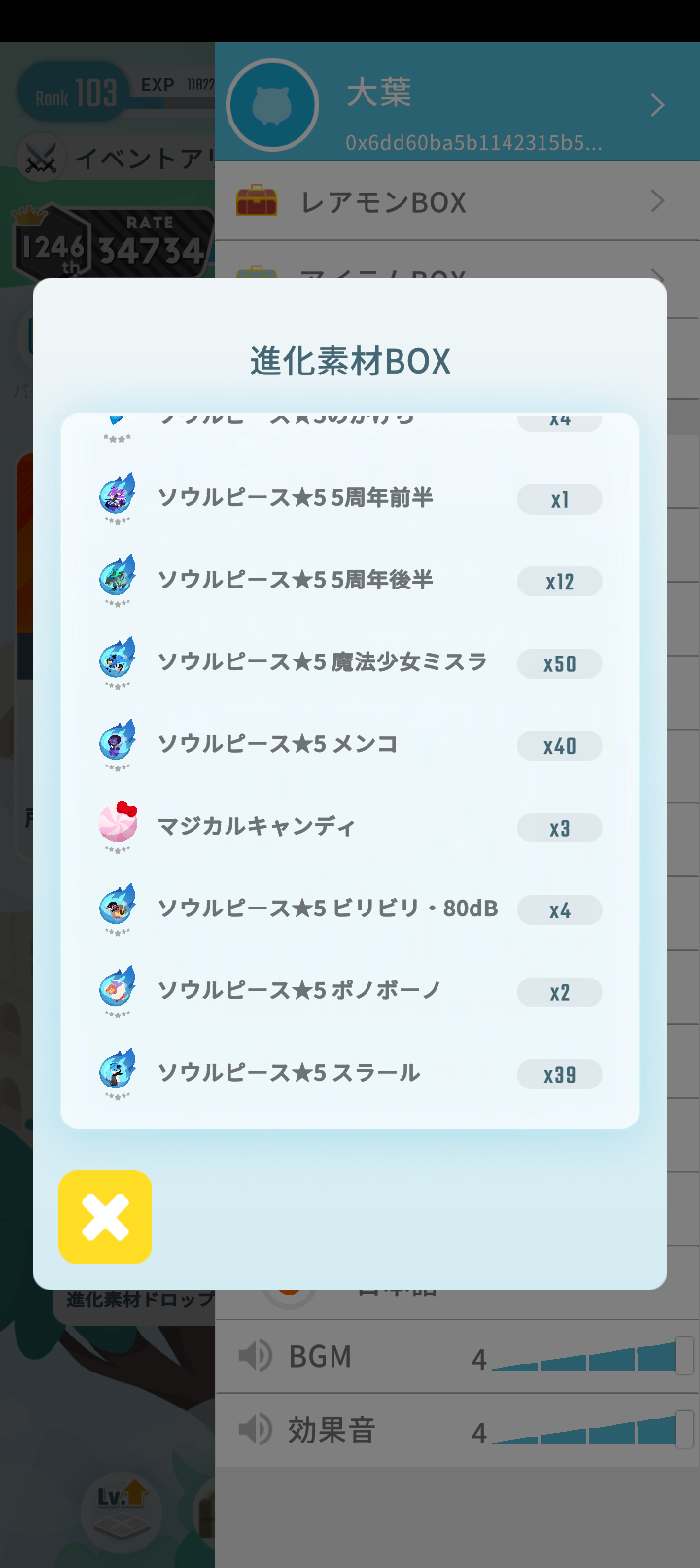Click the レアモンBOX treasure chest icon
This screenshot has height=1568, width=700.
coord(257,201)
